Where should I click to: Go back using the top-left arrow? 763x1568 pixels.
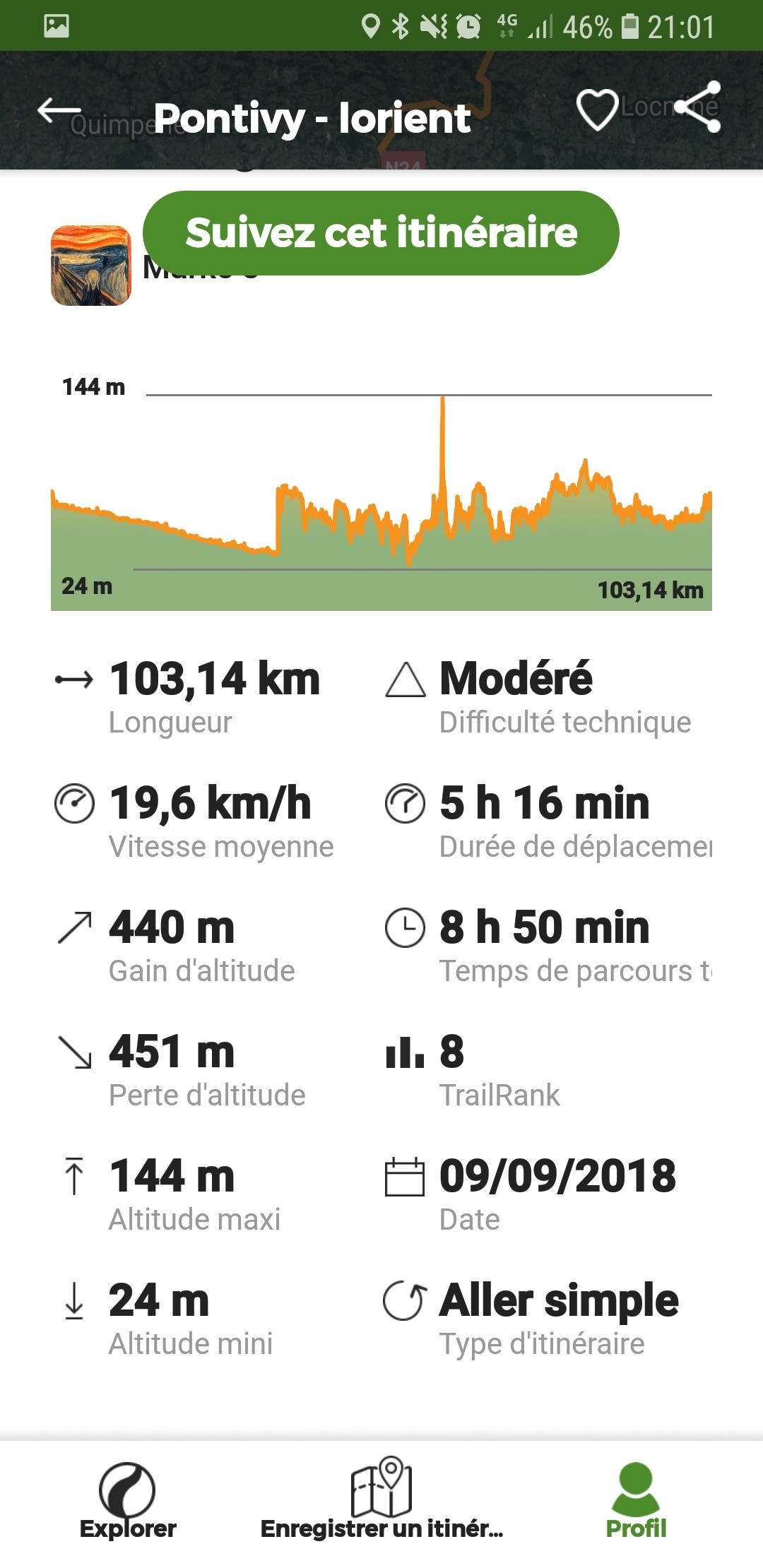point(59,110)
